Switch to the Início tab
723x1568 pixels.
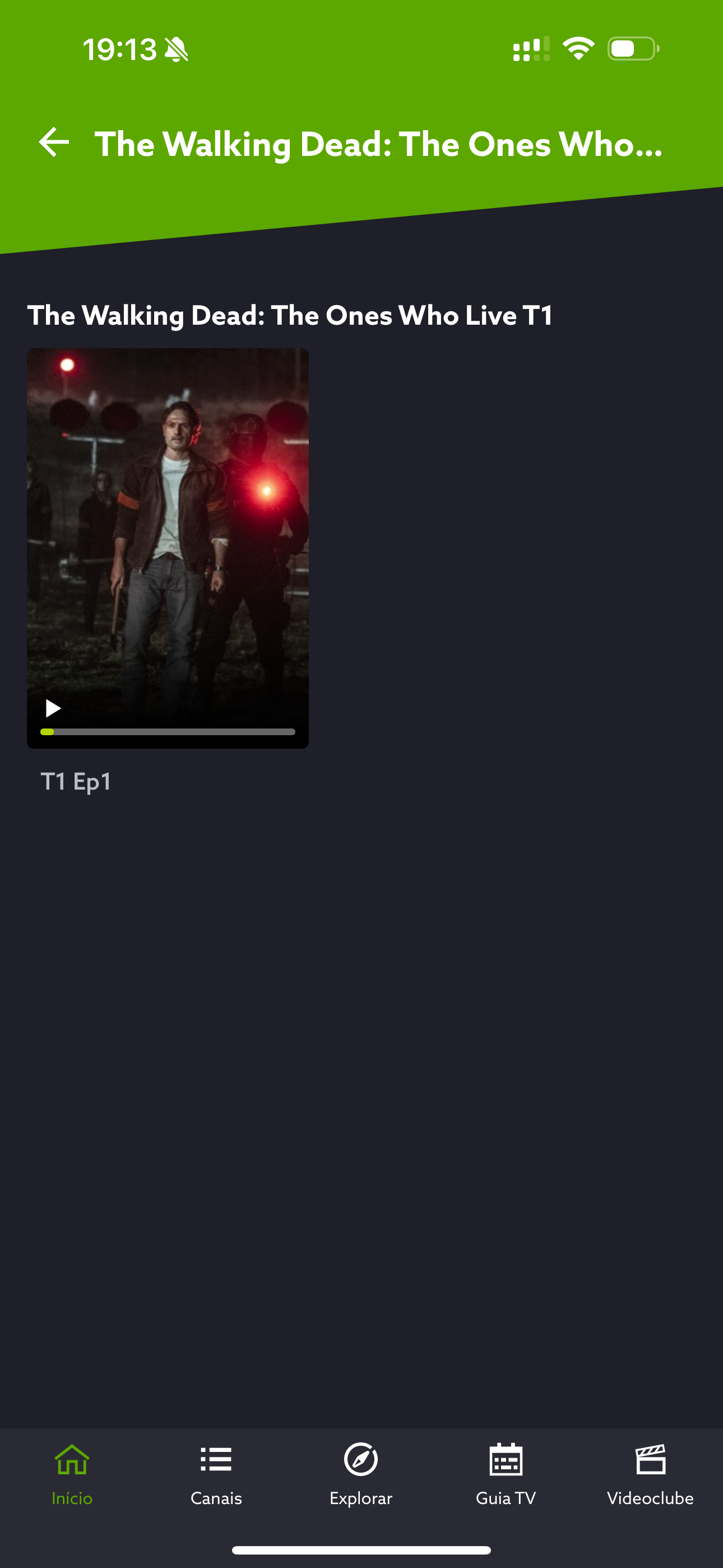[x=72, y=1474]
